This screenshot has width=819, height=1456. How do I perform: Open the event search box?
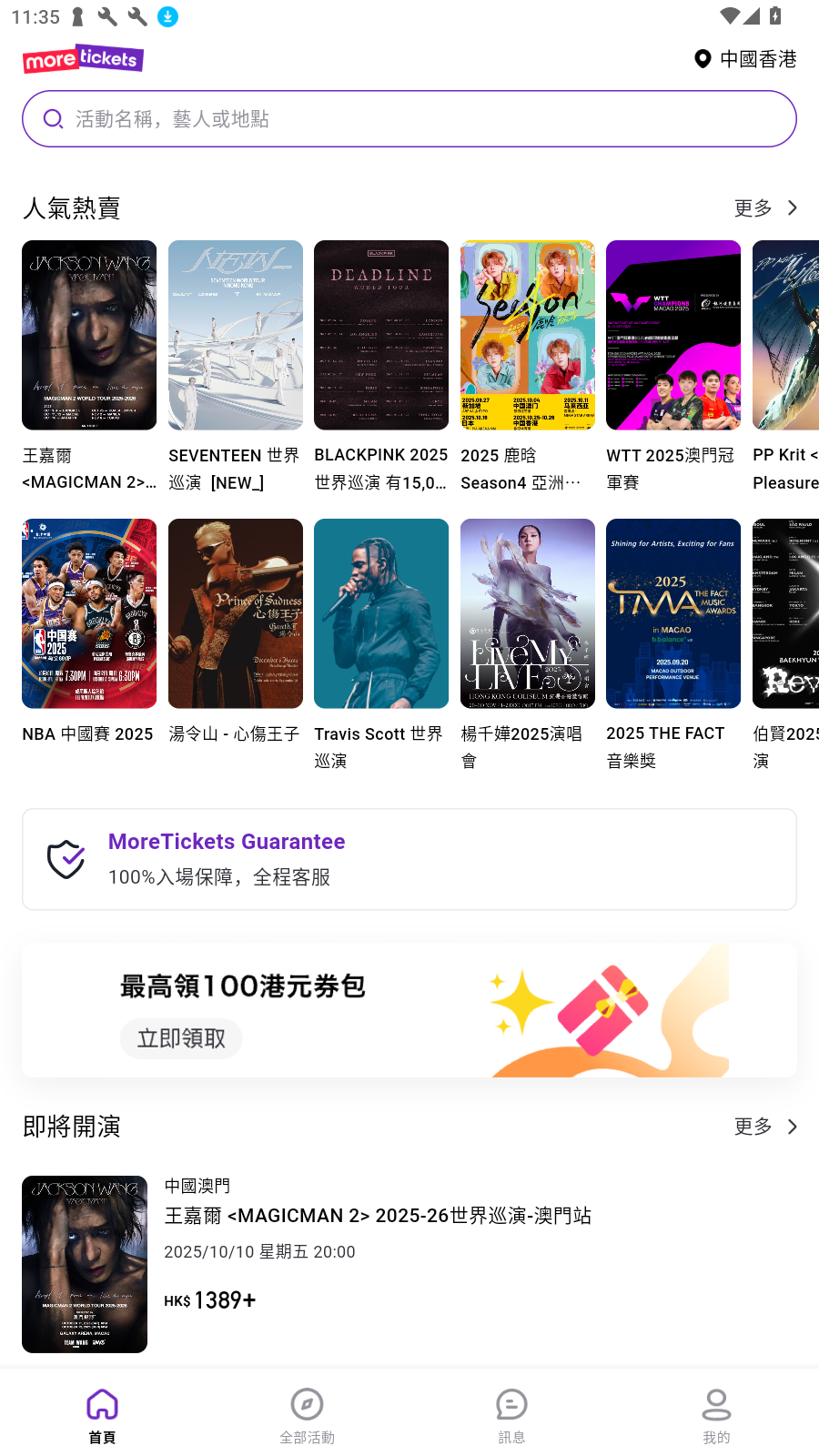tap(409, 118)
